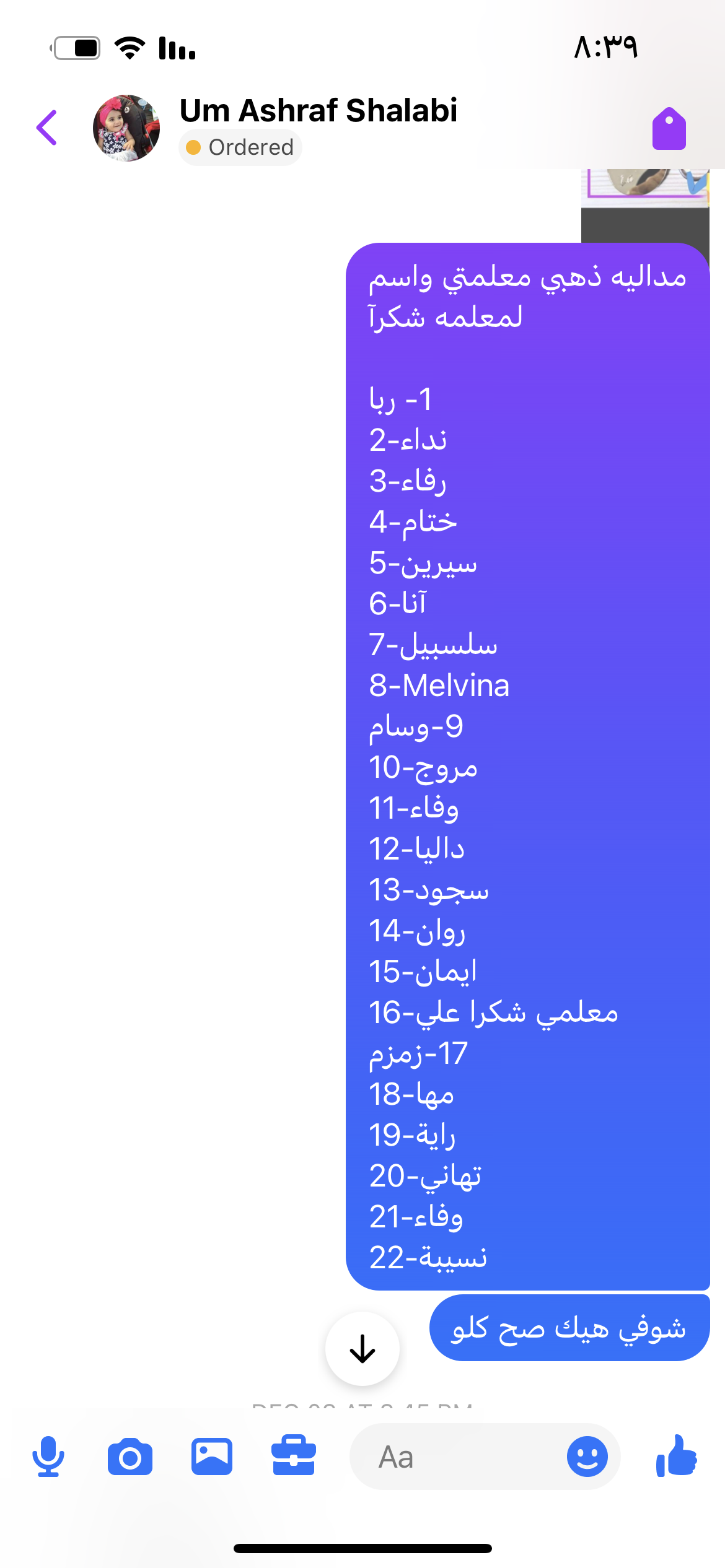Open the business tools briefcase

pyautogui.click(x=294, y=1457)
